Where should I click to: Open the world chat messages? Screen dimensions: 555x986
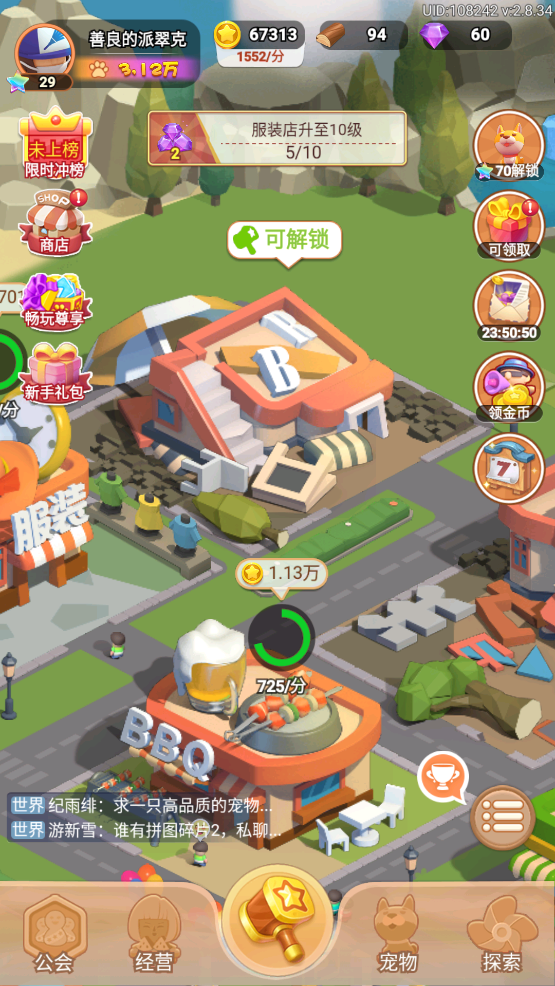coord(142,817)
